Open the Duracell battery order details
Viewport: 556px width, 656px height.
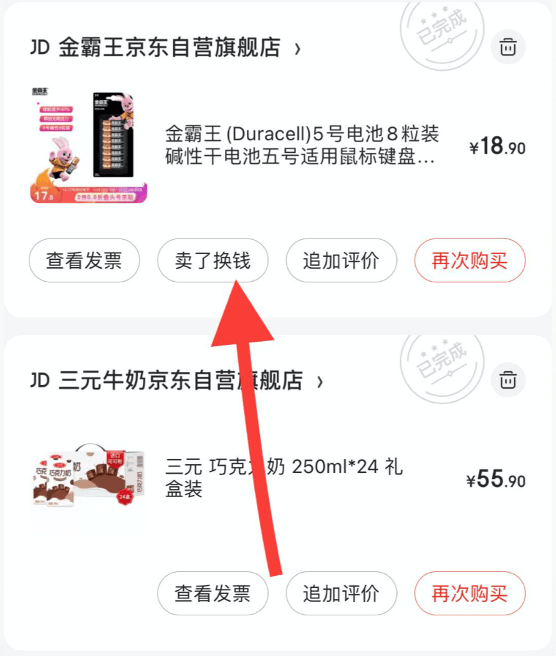click(300, 145)
